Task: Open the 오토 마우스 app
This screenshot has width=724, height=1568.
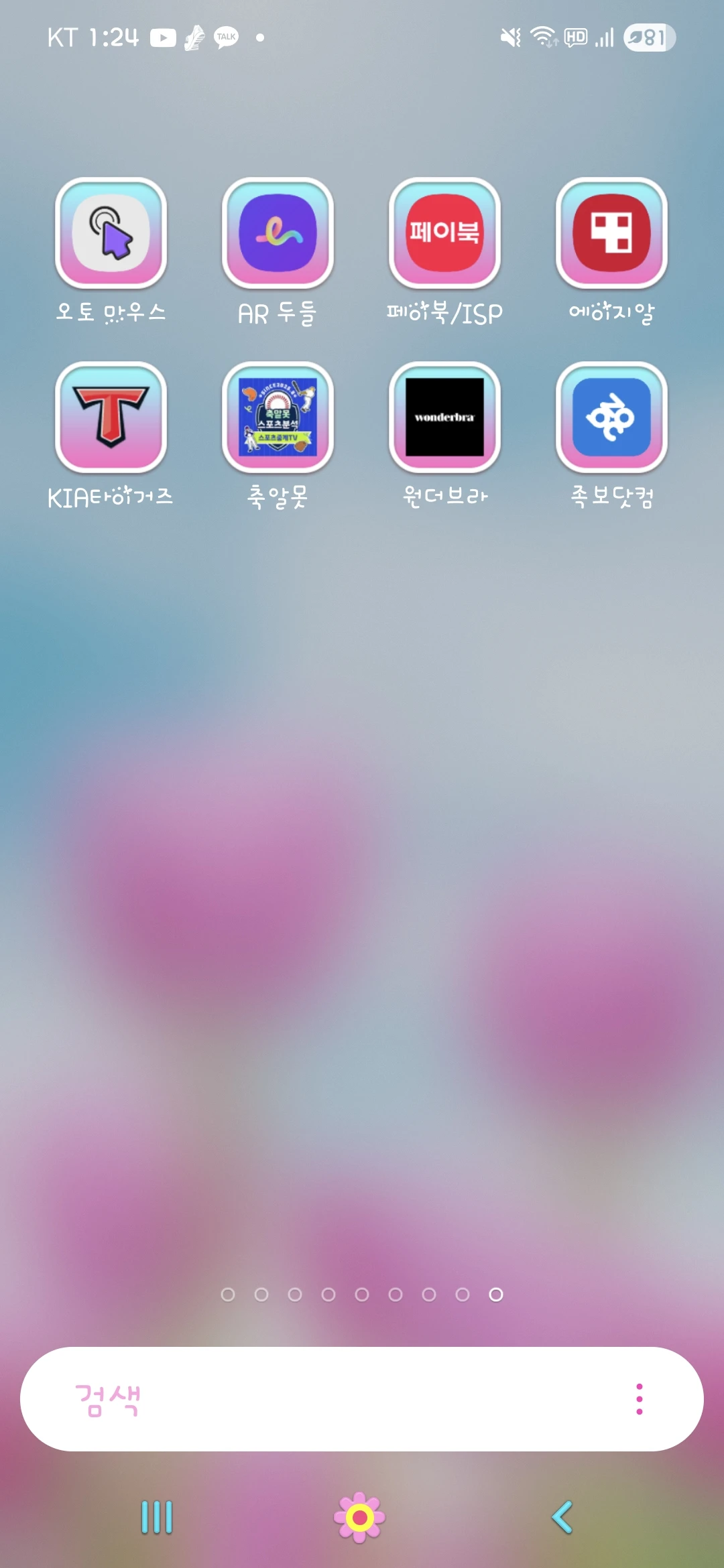Action: pos(111,233)
